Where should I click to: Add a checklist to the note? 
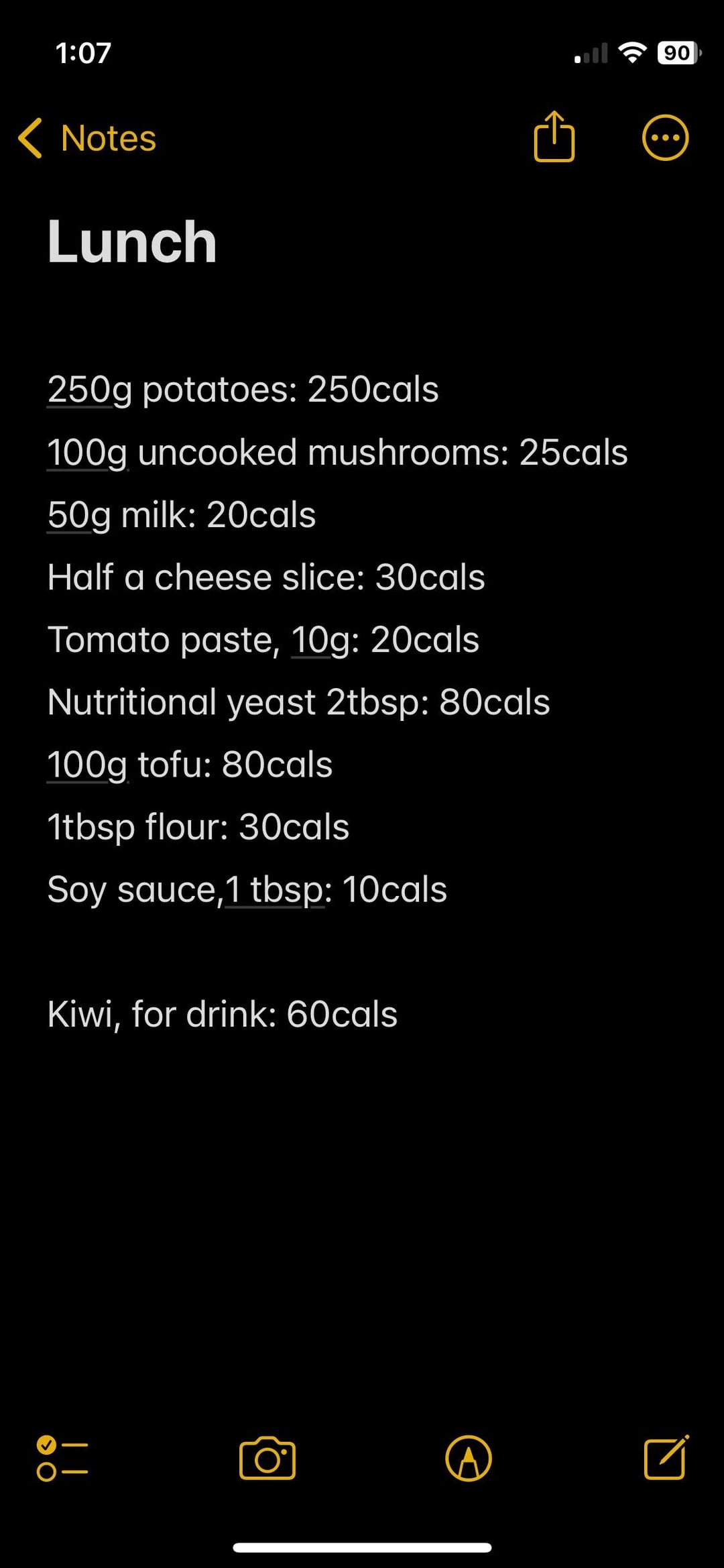(x=62, y=1458)
